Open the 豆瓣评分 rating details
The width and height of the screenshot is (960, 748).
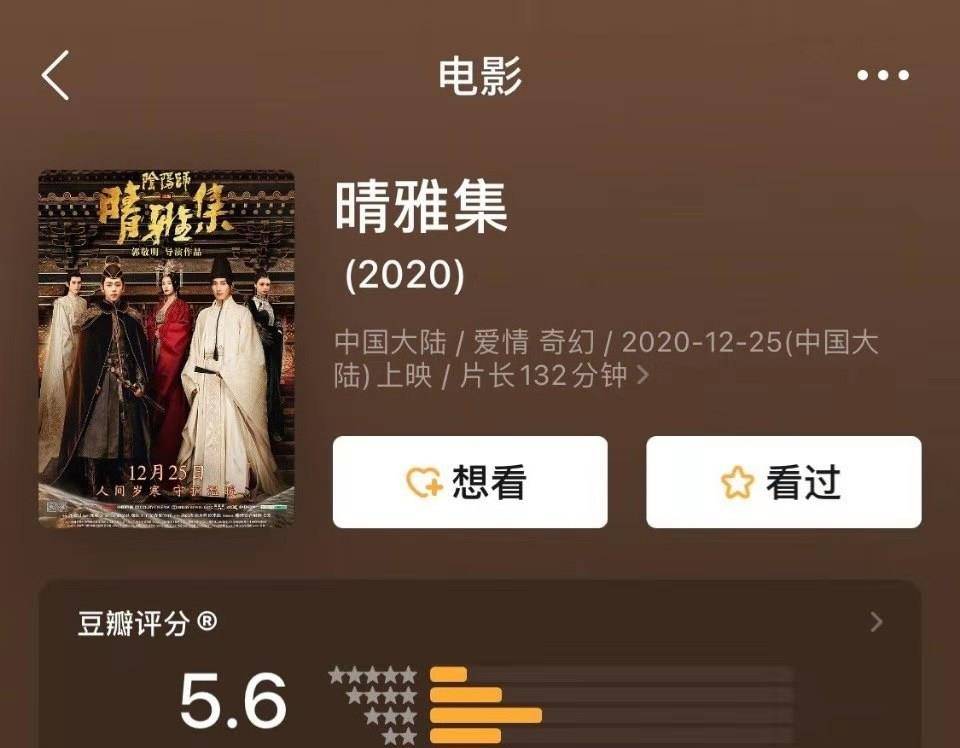coord(876,623)
